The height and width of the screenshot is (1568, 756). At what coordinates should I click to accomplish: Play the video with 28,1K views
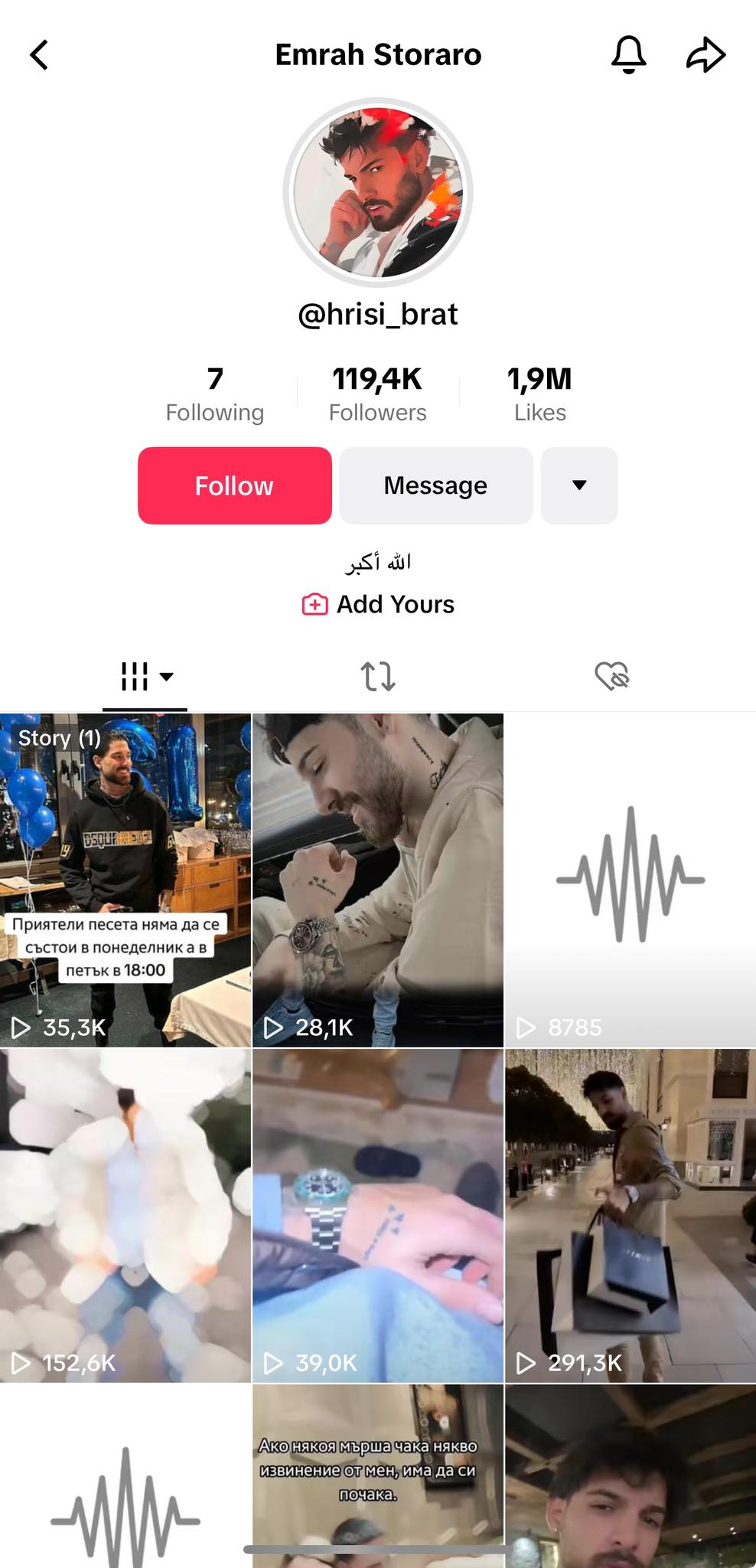378,880
